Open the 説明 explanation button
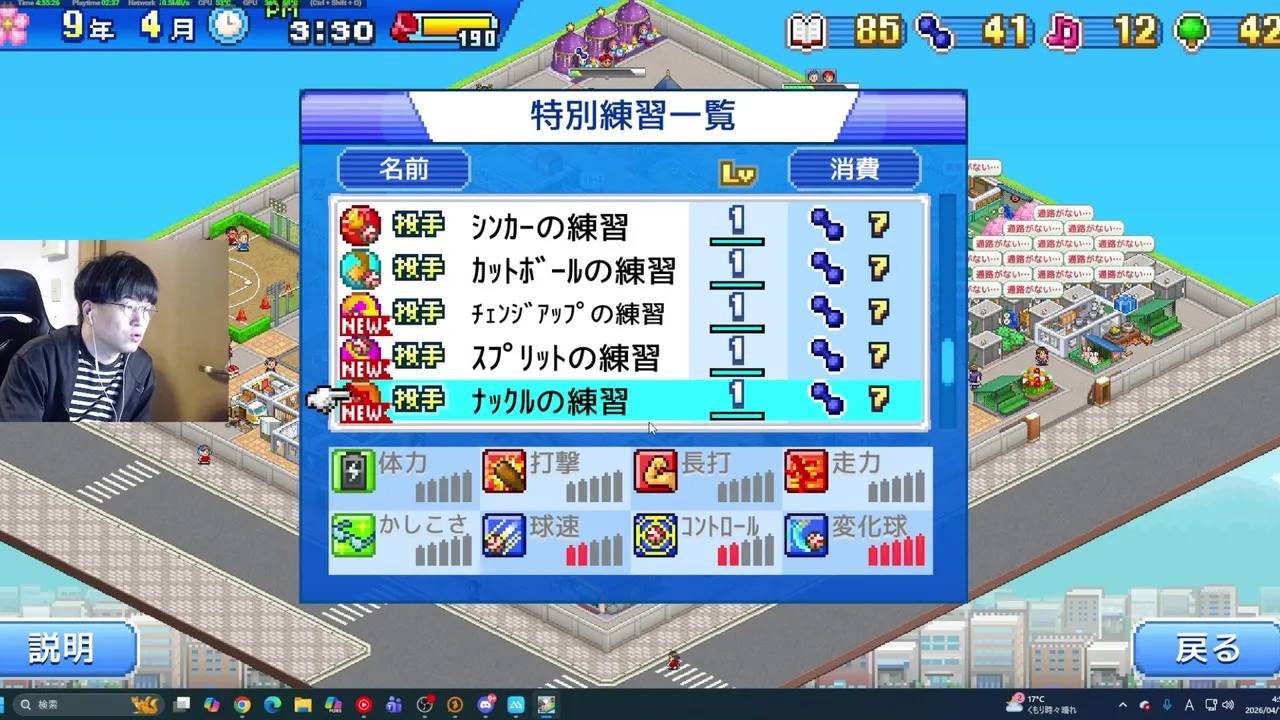This screenshot has width=1280, height=720. pos(62,649)
